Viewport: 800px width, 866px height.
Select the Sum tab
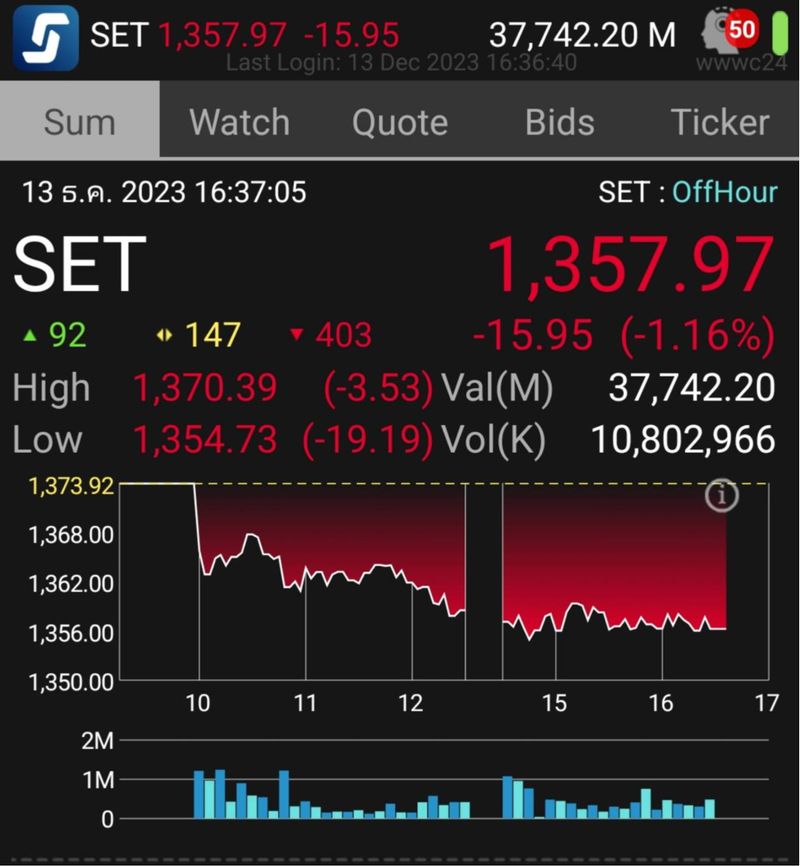[79, 121]
